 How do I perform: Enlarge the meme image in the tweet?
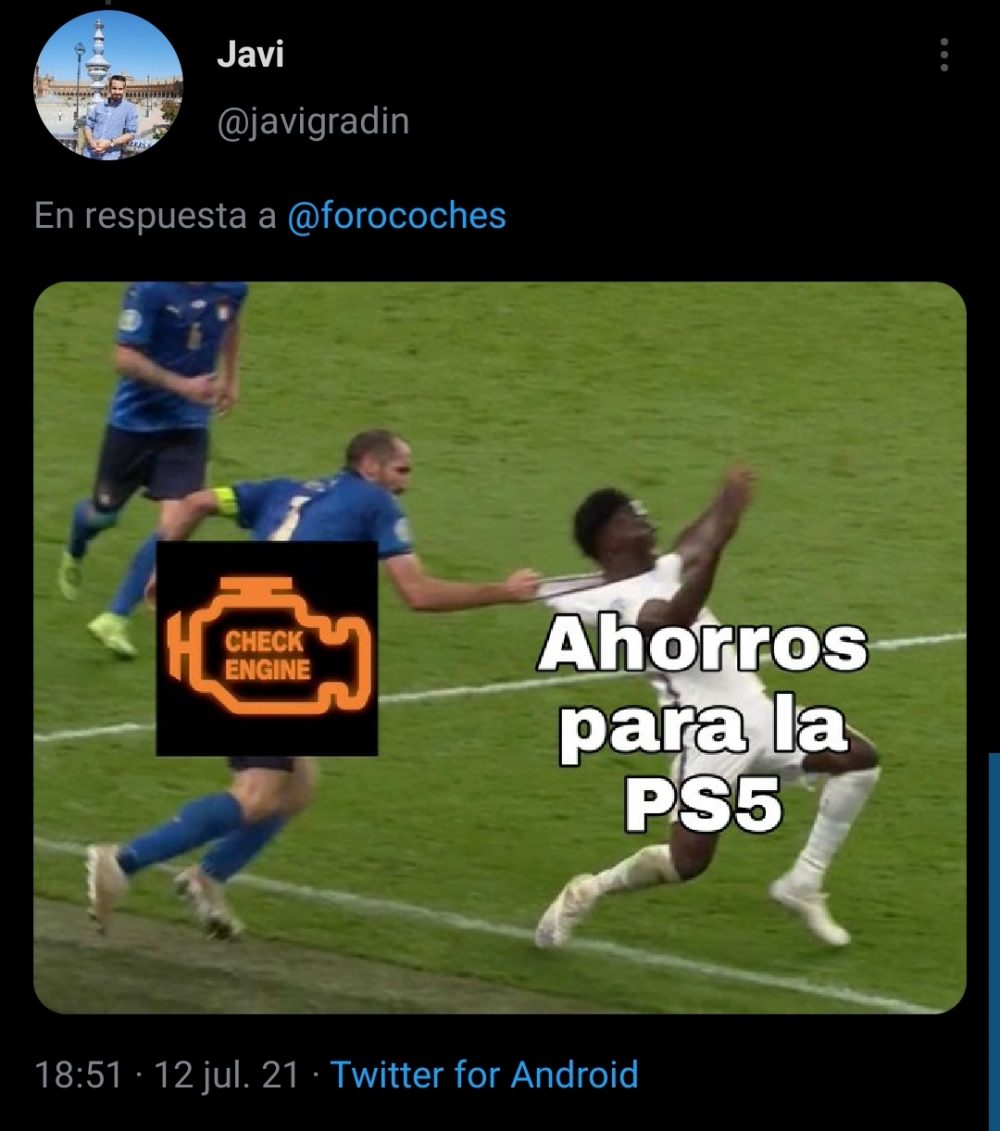coord(500,647)
